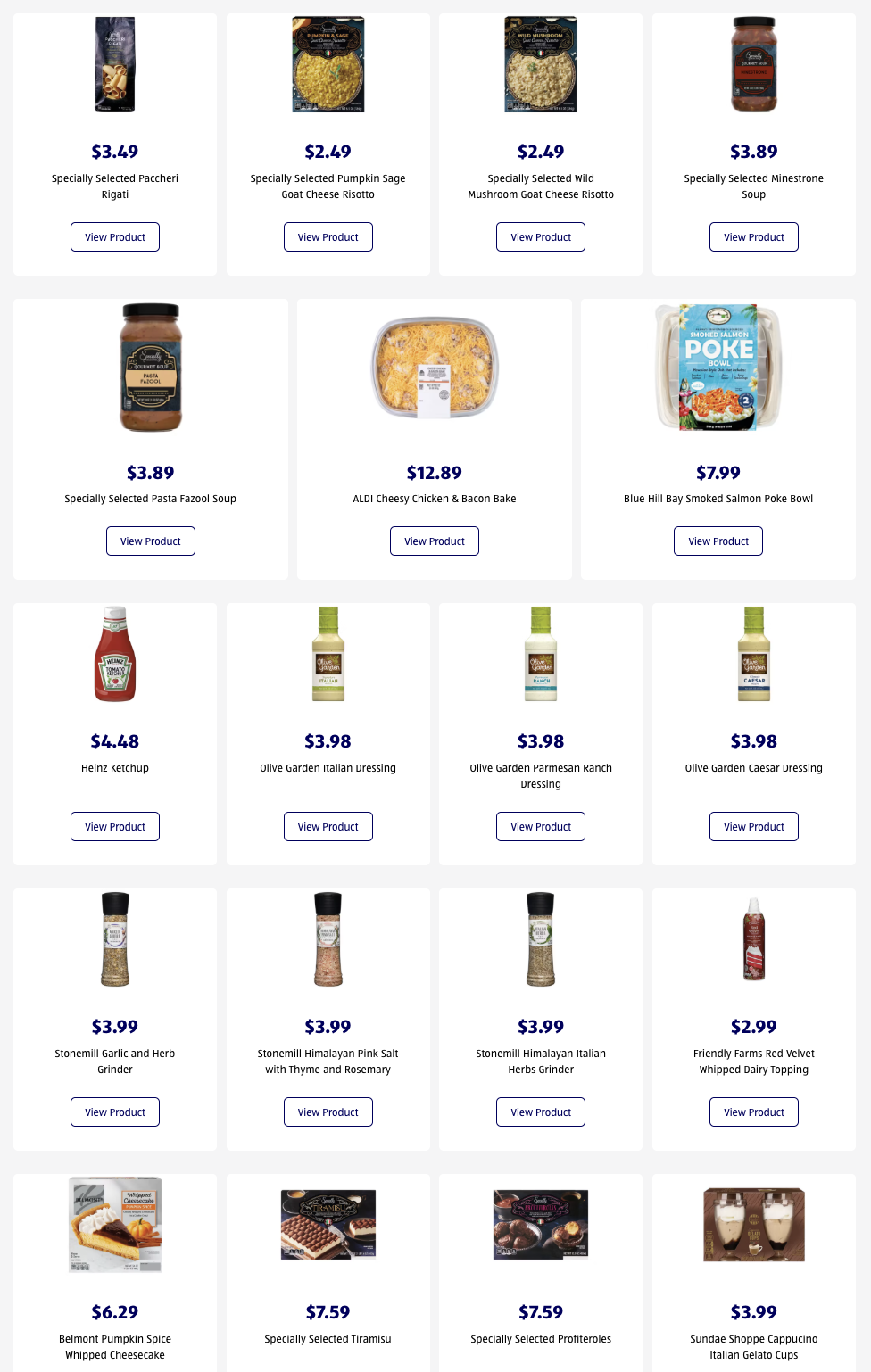View Stonemill Garlic and Herb Grinder

pos(115,1112)
